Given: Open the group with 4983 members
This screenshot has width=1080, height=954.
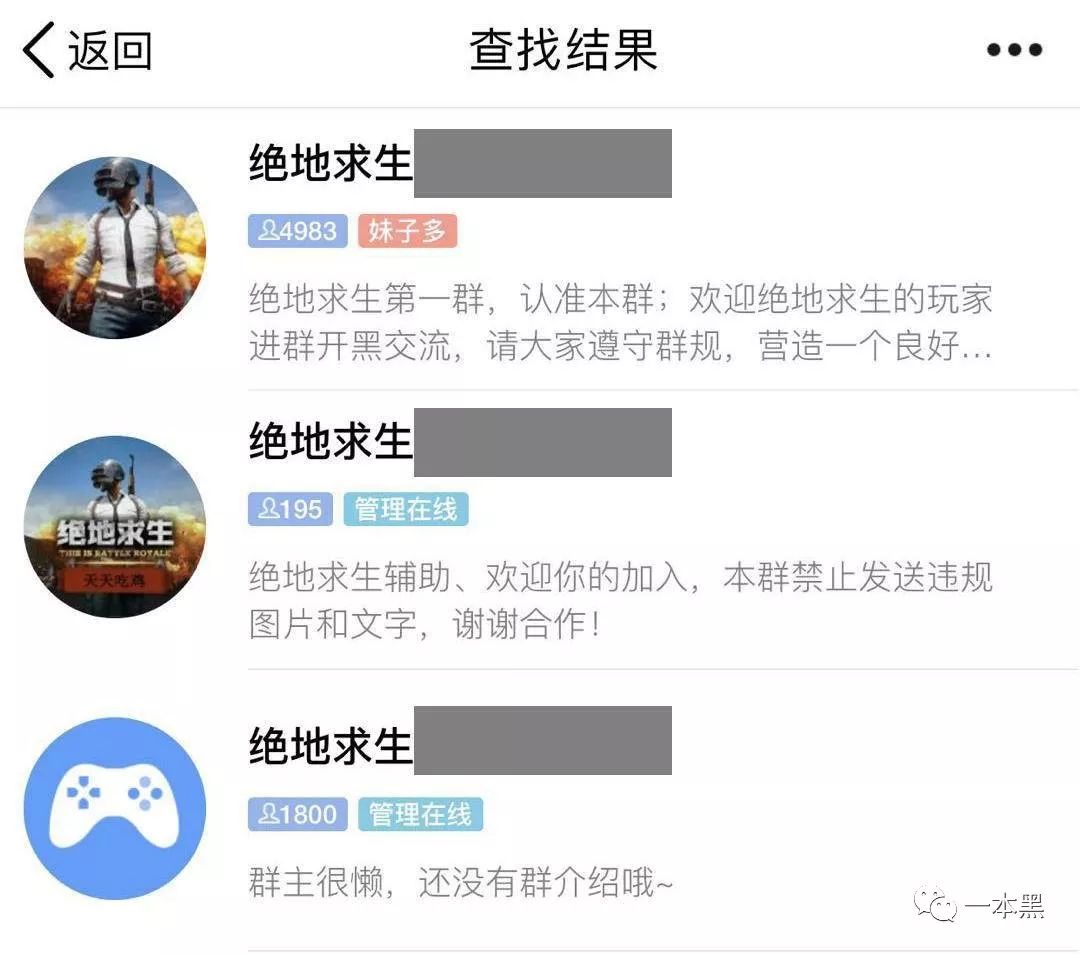Looking at the screenshot, I should tap(620, 248).
